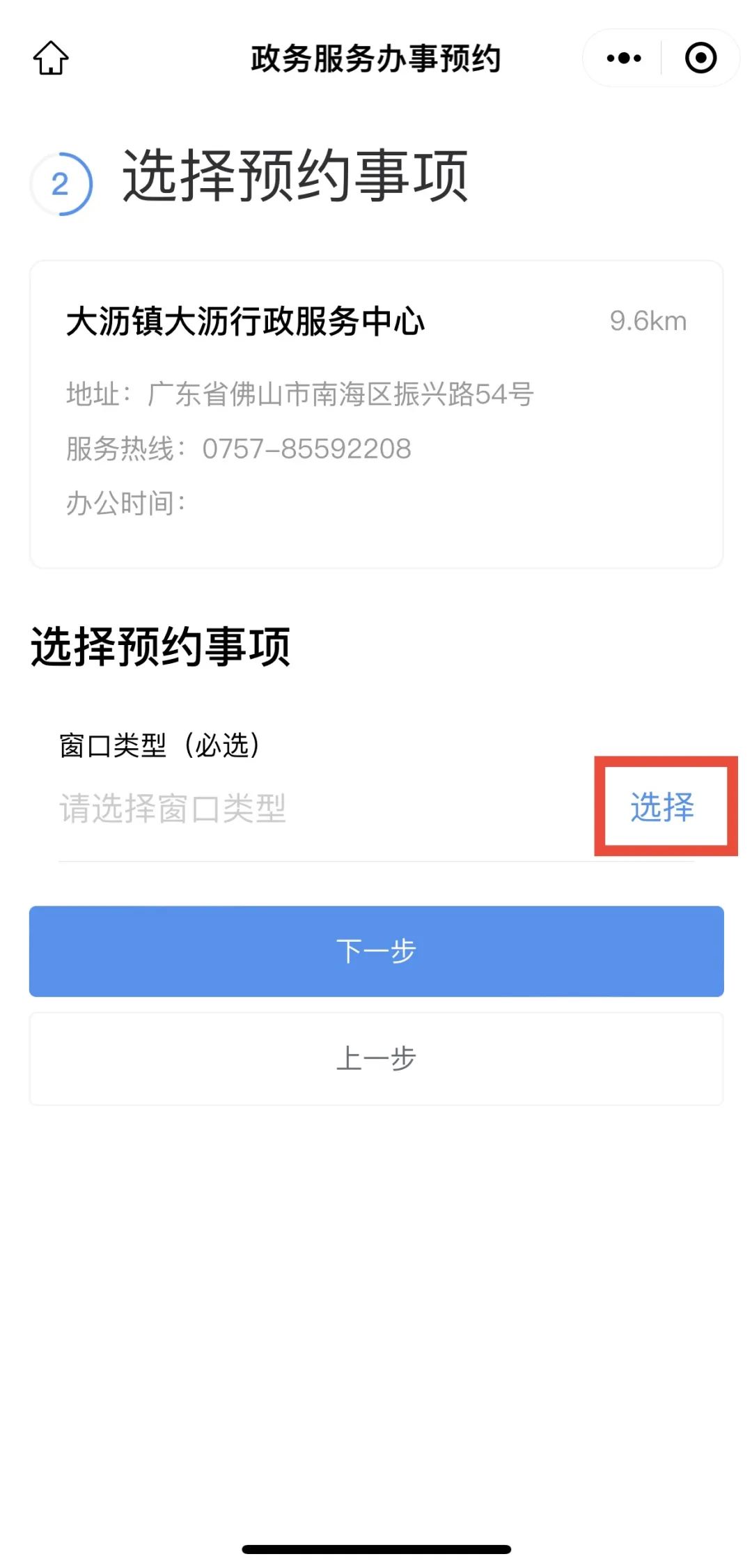Open the 大沥镇大沥行政服务中心 card
This screenshot has width=752, height=1568.
tap(376, 414)
